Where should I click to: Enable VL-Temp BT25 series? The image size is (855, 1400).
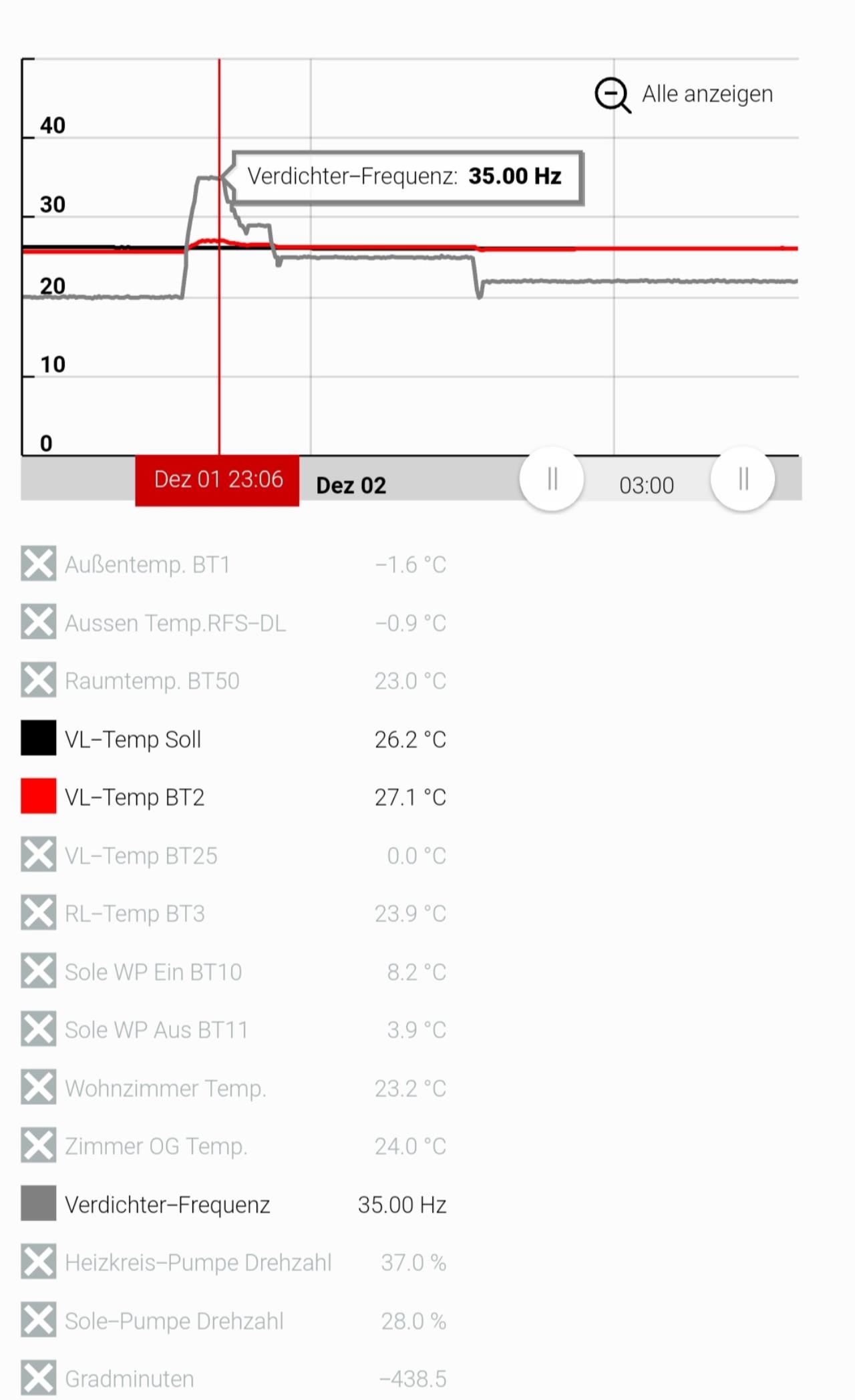[x=38, y=854]
